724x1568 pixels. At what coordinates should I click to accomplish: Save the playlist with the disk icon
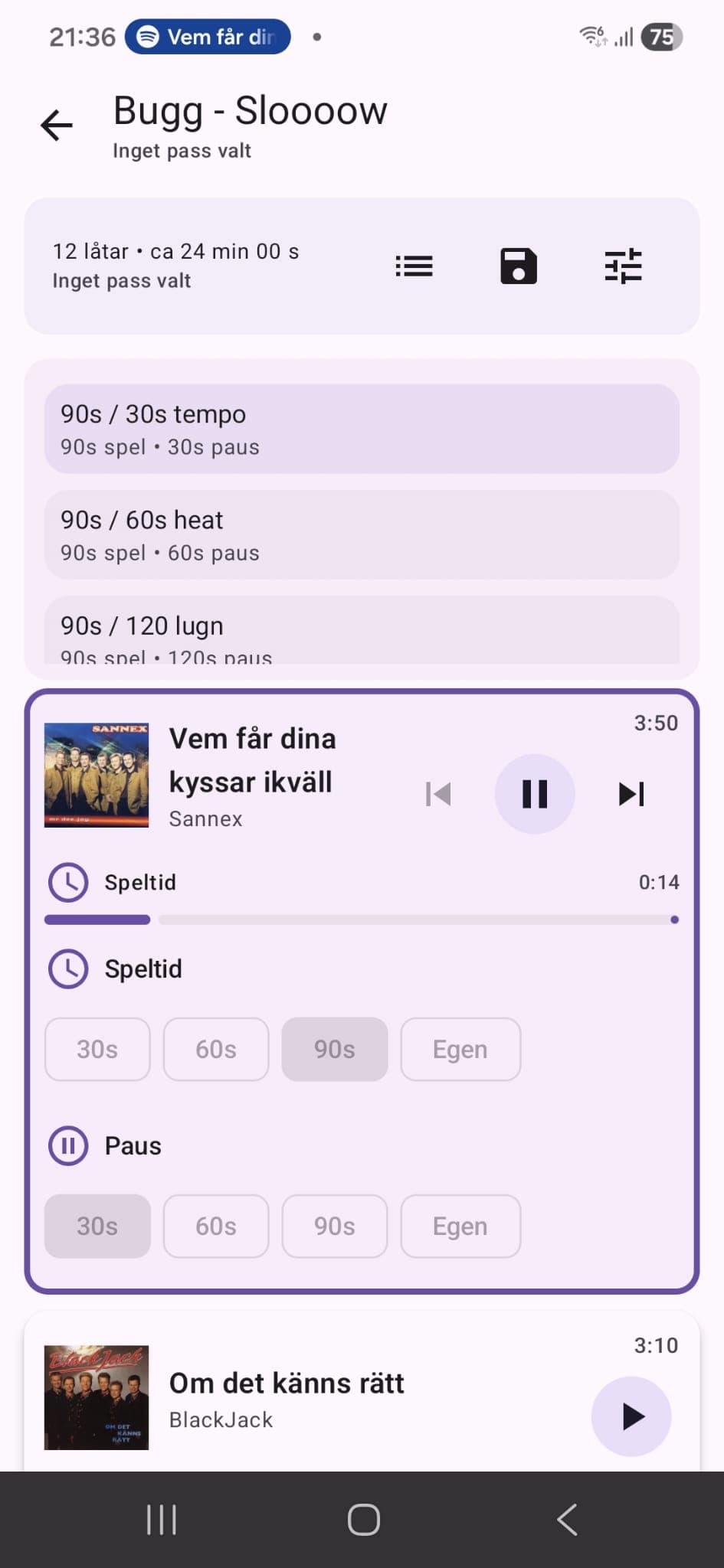tap(518, 266)
